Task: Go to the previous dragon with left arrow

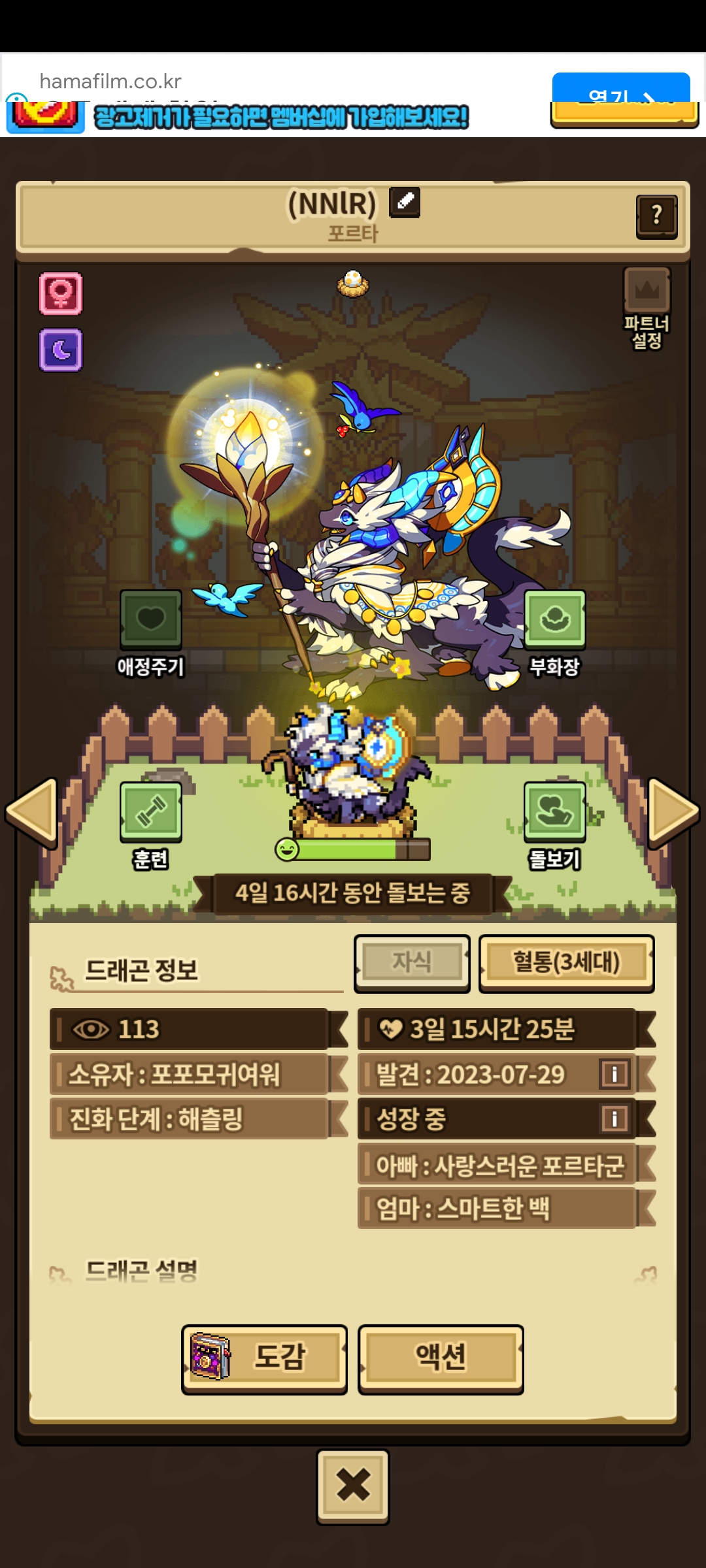Action: (32, 812)
